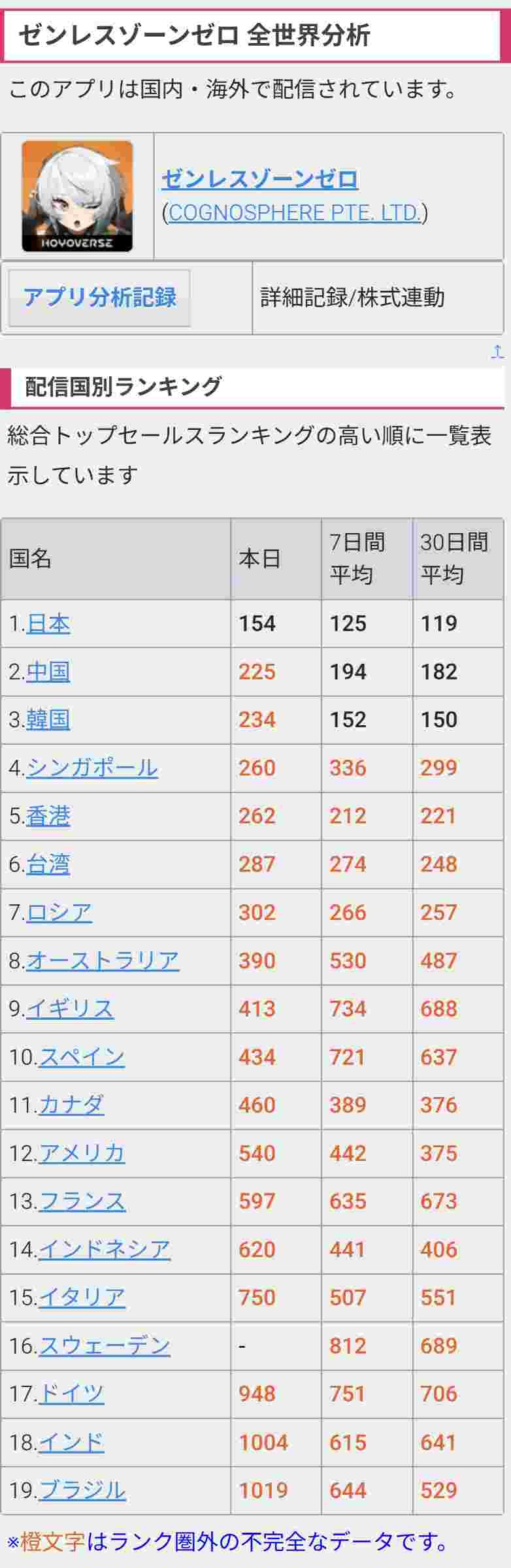Open the ゼンレスゾーンゼロ app link

pyautogui.click(x=259, y=178)
